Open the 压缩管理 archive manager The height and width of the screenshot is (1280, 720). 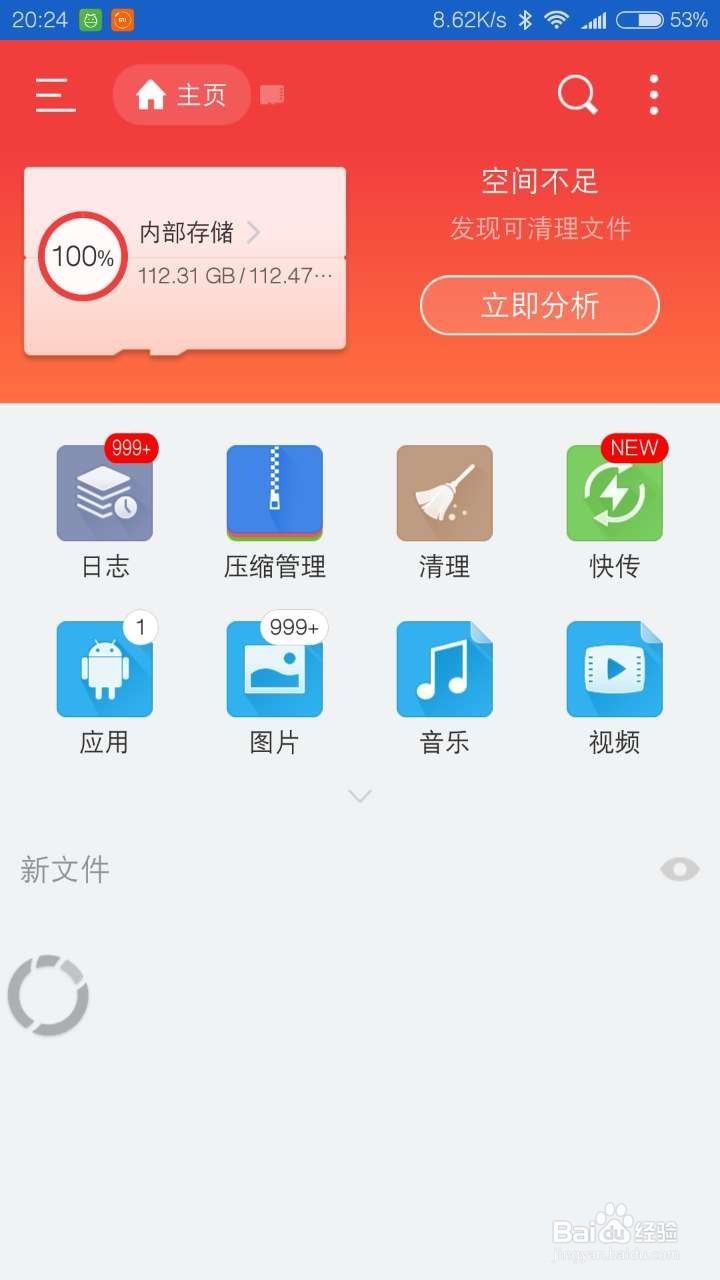(275, 493)
